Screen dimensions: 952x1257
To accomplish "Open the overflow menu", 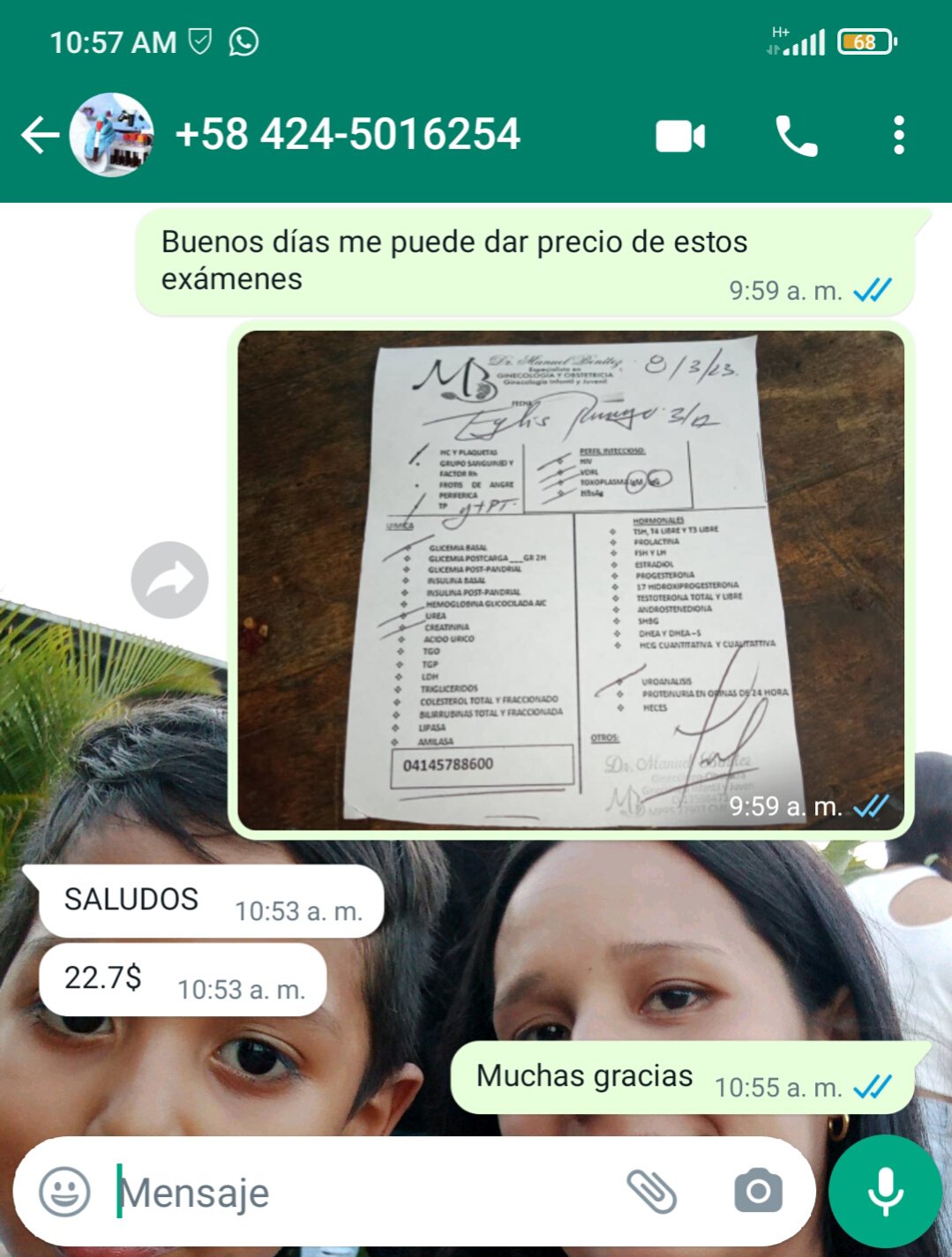I will pos(898,137).
